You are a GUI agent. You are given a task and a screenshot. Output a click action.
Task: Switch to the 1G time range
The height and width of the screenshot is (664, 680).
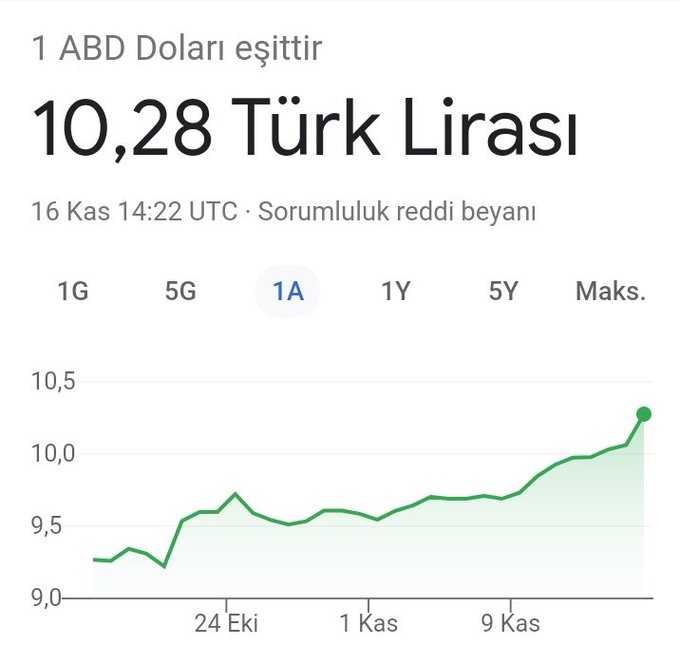[73, 293]
